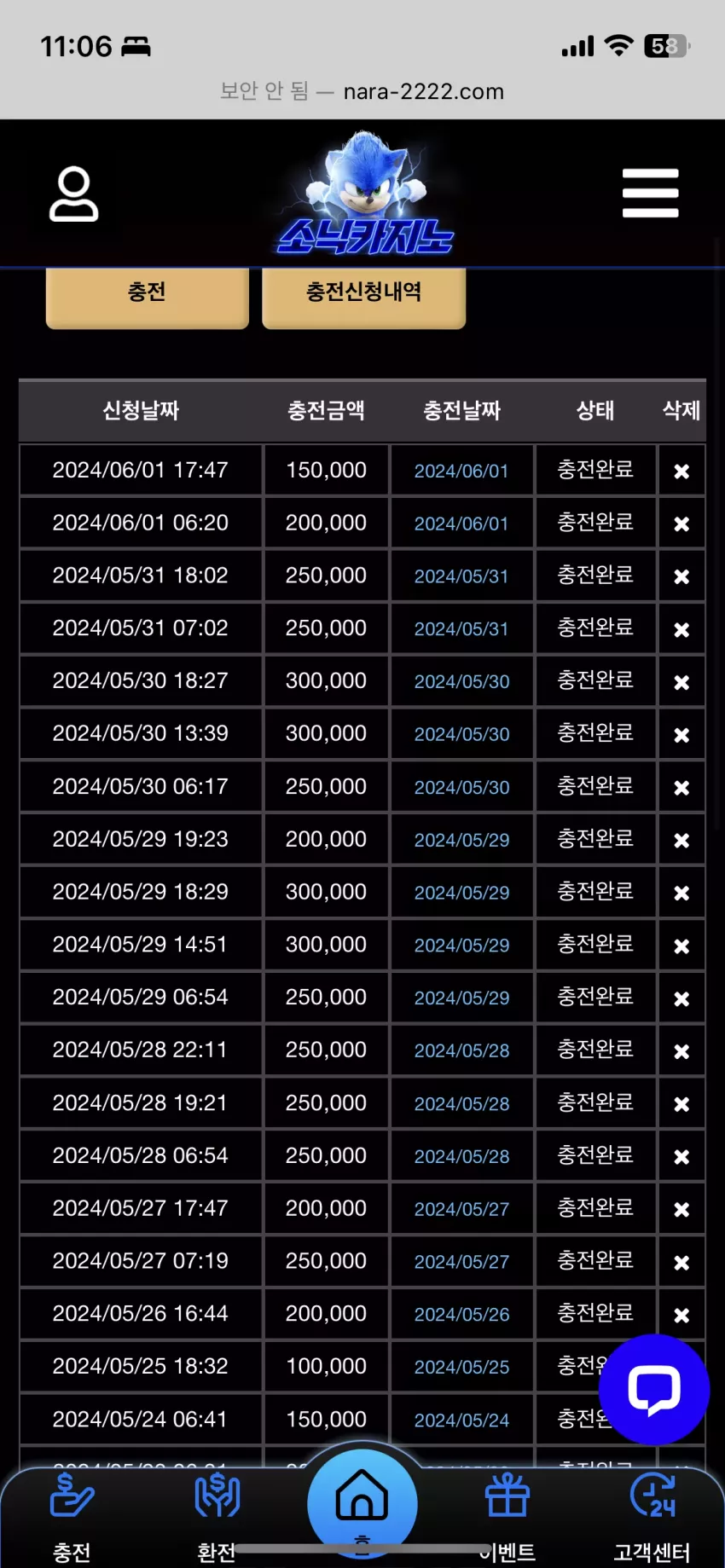Viewport: 725px width, 1568px height.
Task: Open the 이벤트 gift tab
Action: (x=507, y=1518)
